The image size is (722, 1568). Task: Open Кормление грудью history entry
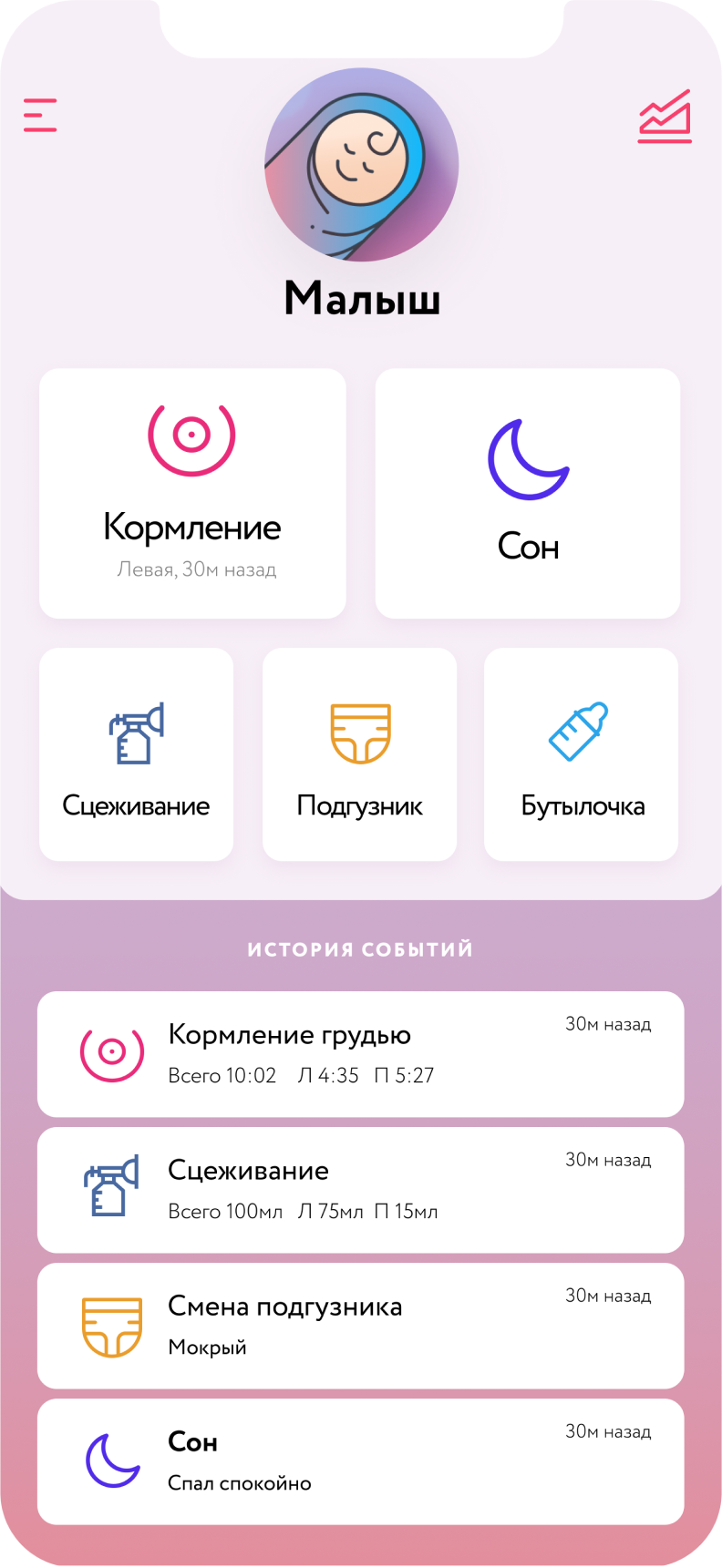360,1054
